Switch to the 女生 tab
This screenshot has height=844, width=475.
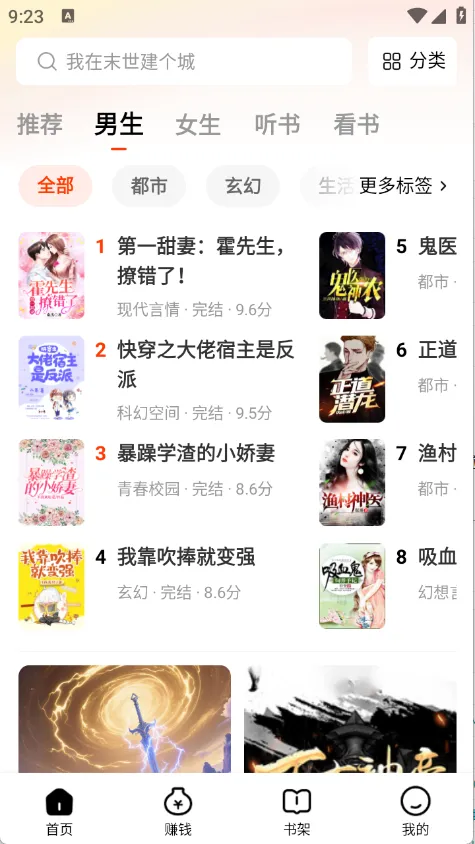point(198,124)
